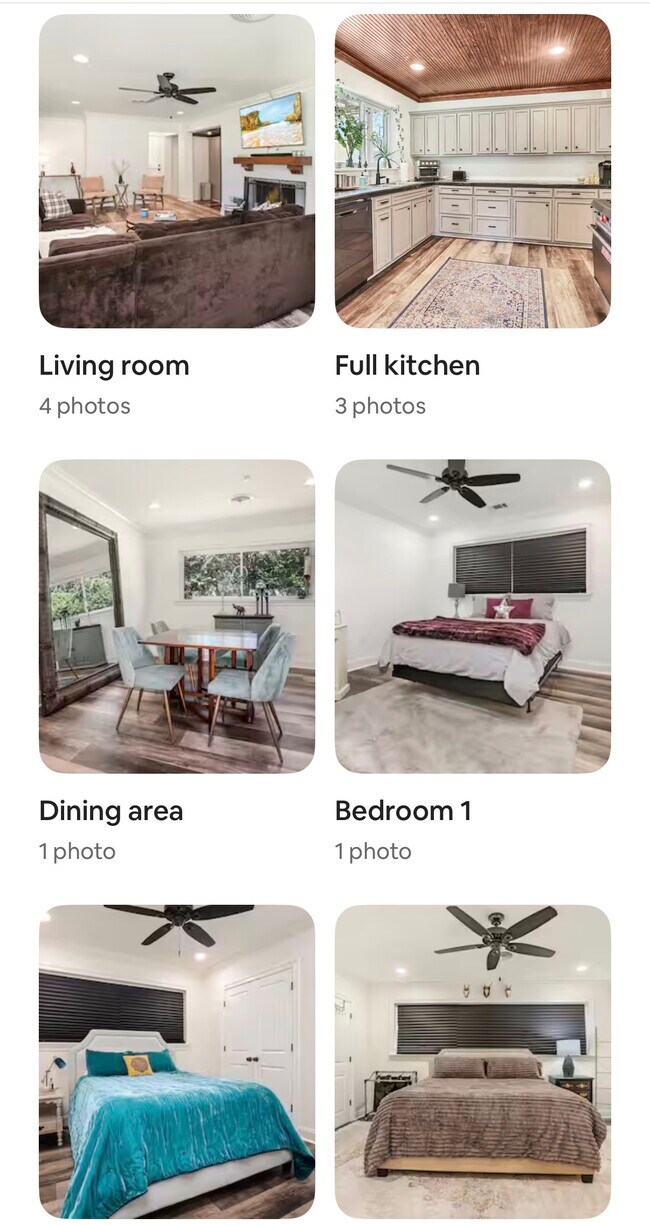Open the Dining area photo

(x=177, y=616)
